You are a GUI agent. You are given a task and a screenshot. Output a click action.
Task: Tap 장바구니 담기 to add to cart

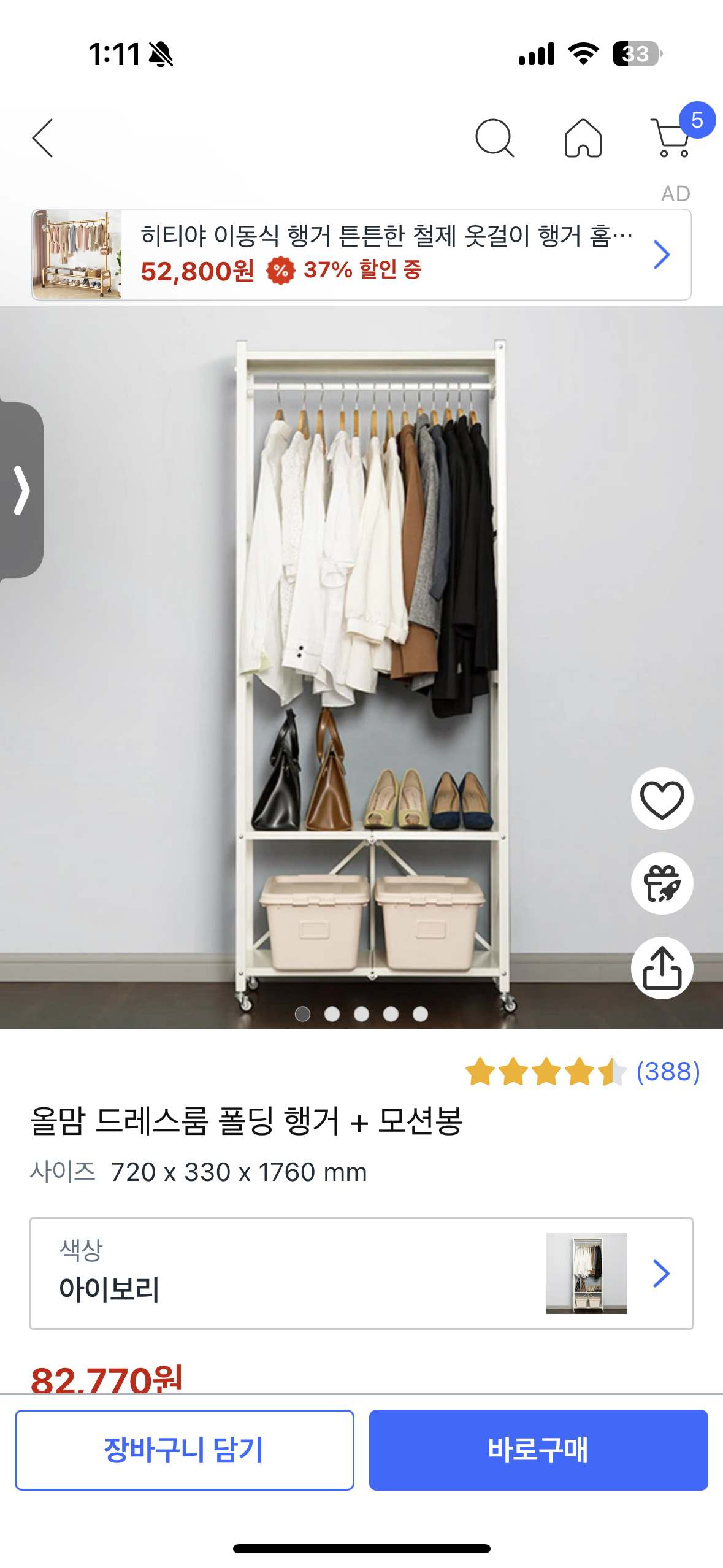pyautogui.click(x=185, y=1450)
